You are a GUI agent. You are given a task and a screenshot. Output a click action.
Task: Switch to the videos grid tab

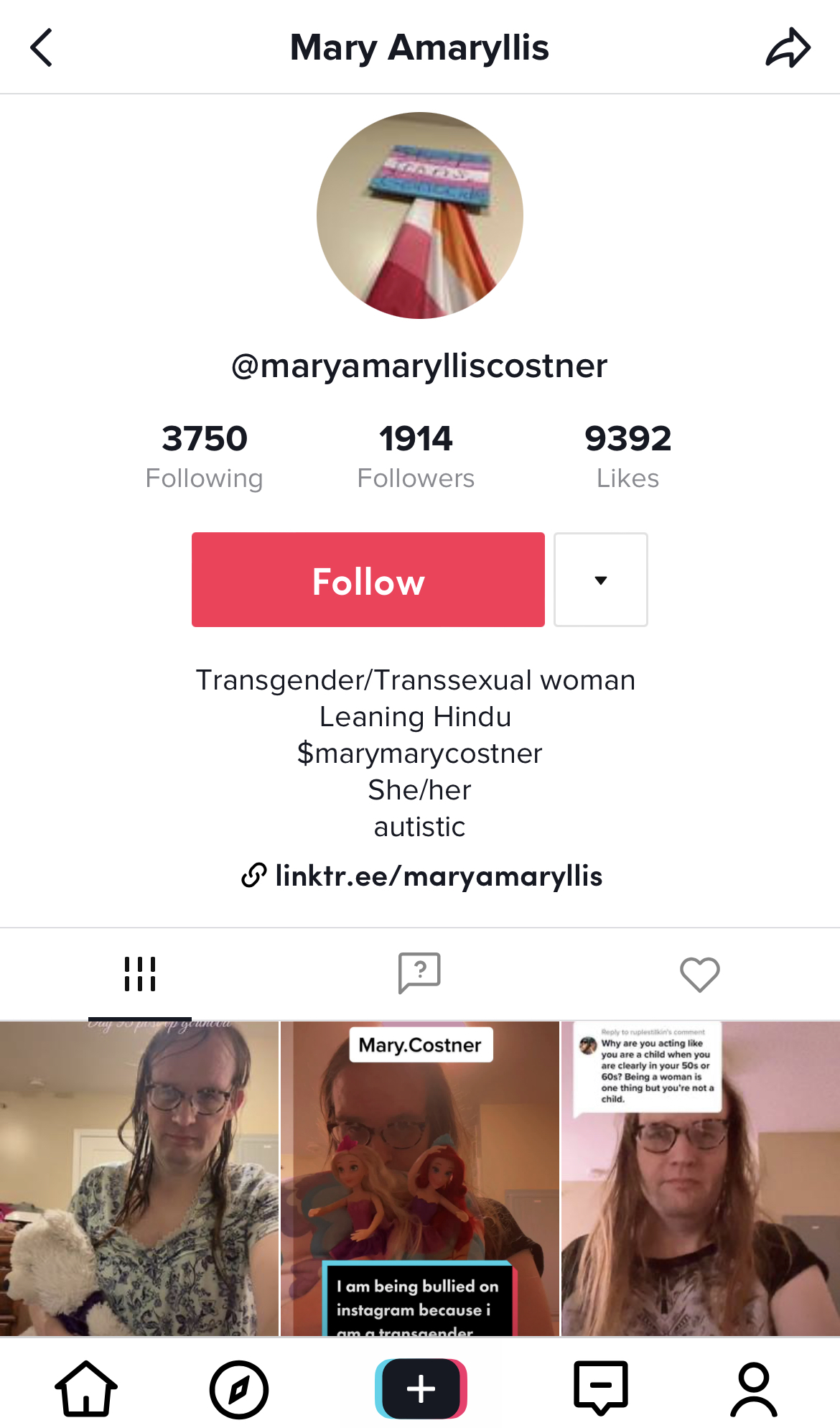pyautogui.click(x=140, y=974)
